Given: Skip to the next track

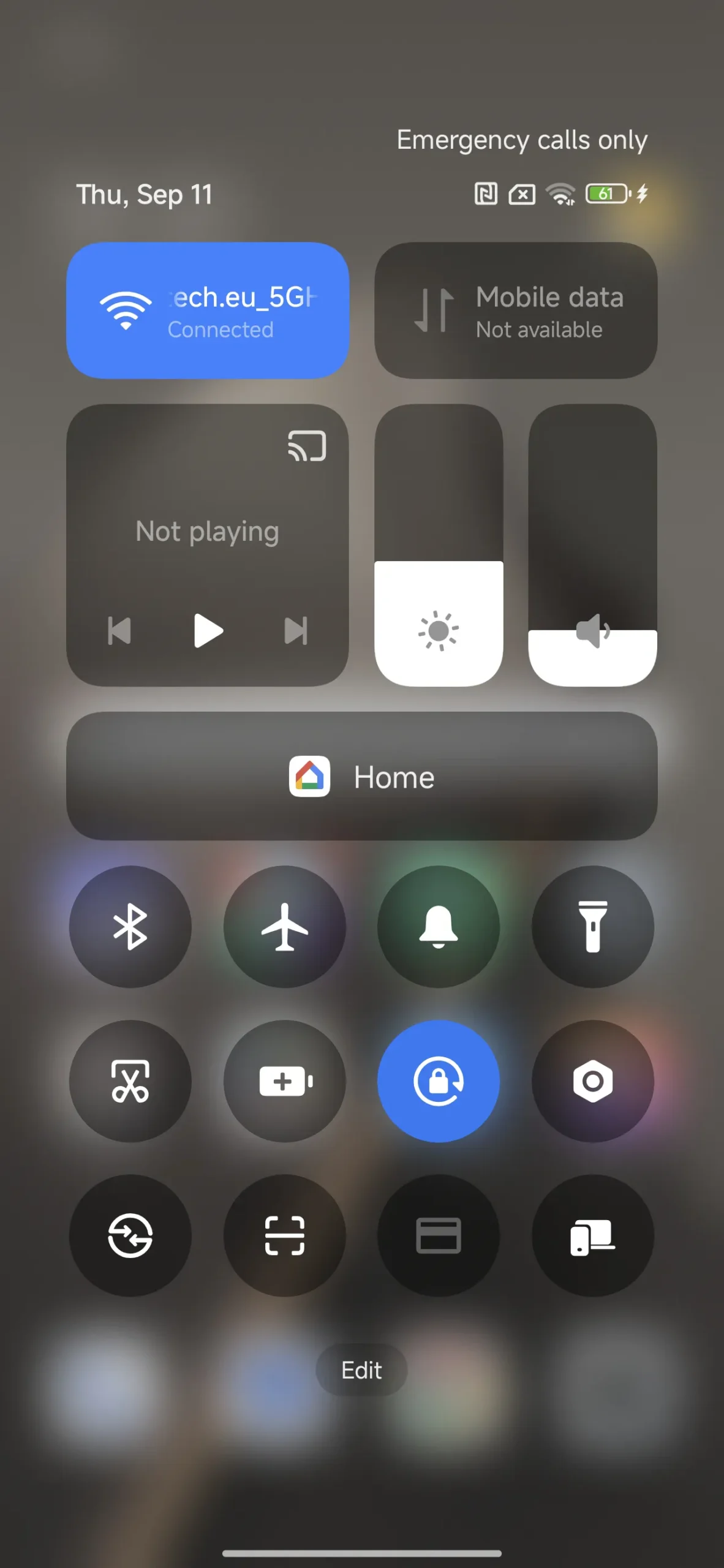Looking at the screenshot, I should [296, 630].
